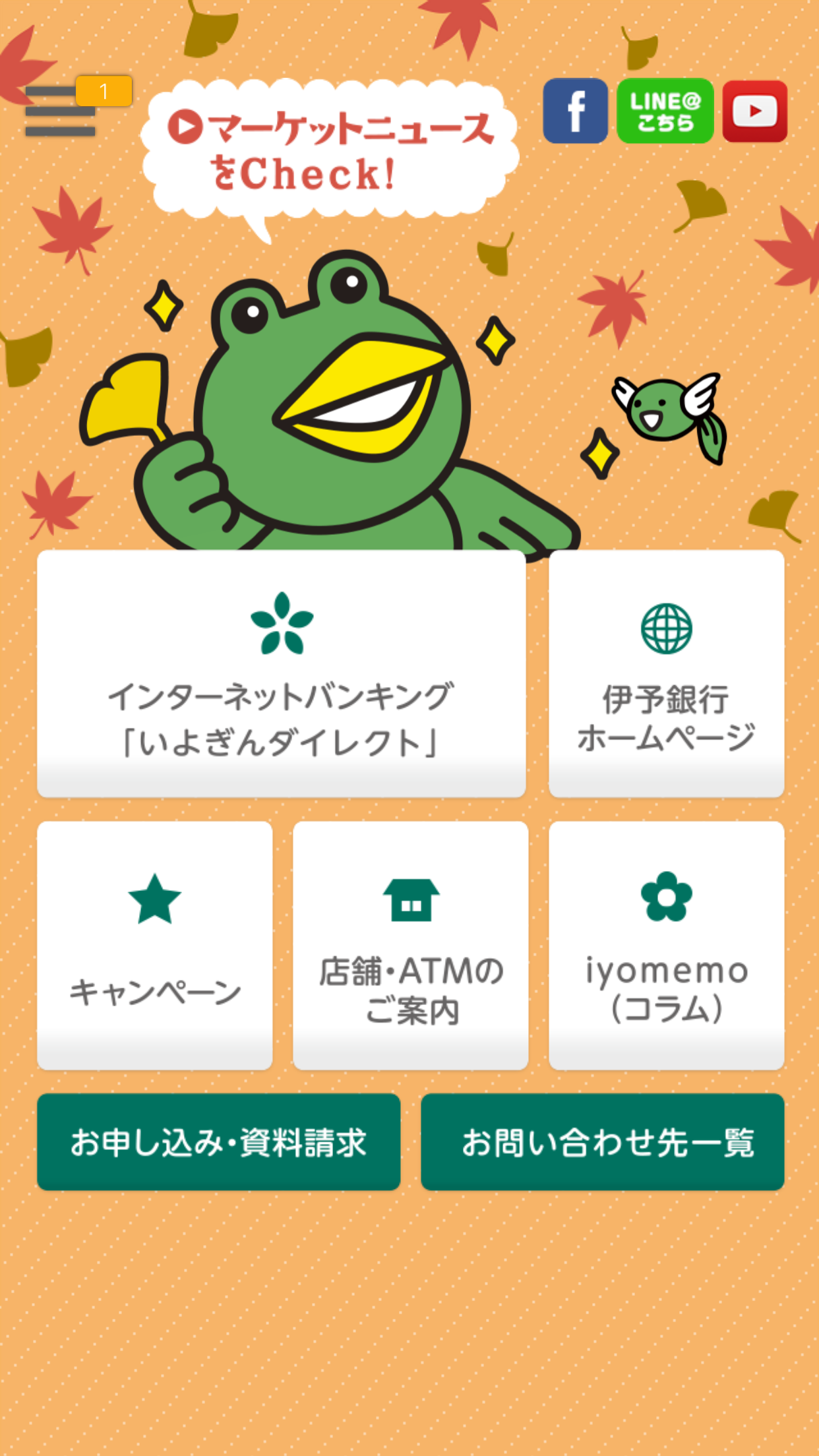This screenshot has width=819, height=1456.
Task: Open the Facebook icon
Action: click(575, 111)
